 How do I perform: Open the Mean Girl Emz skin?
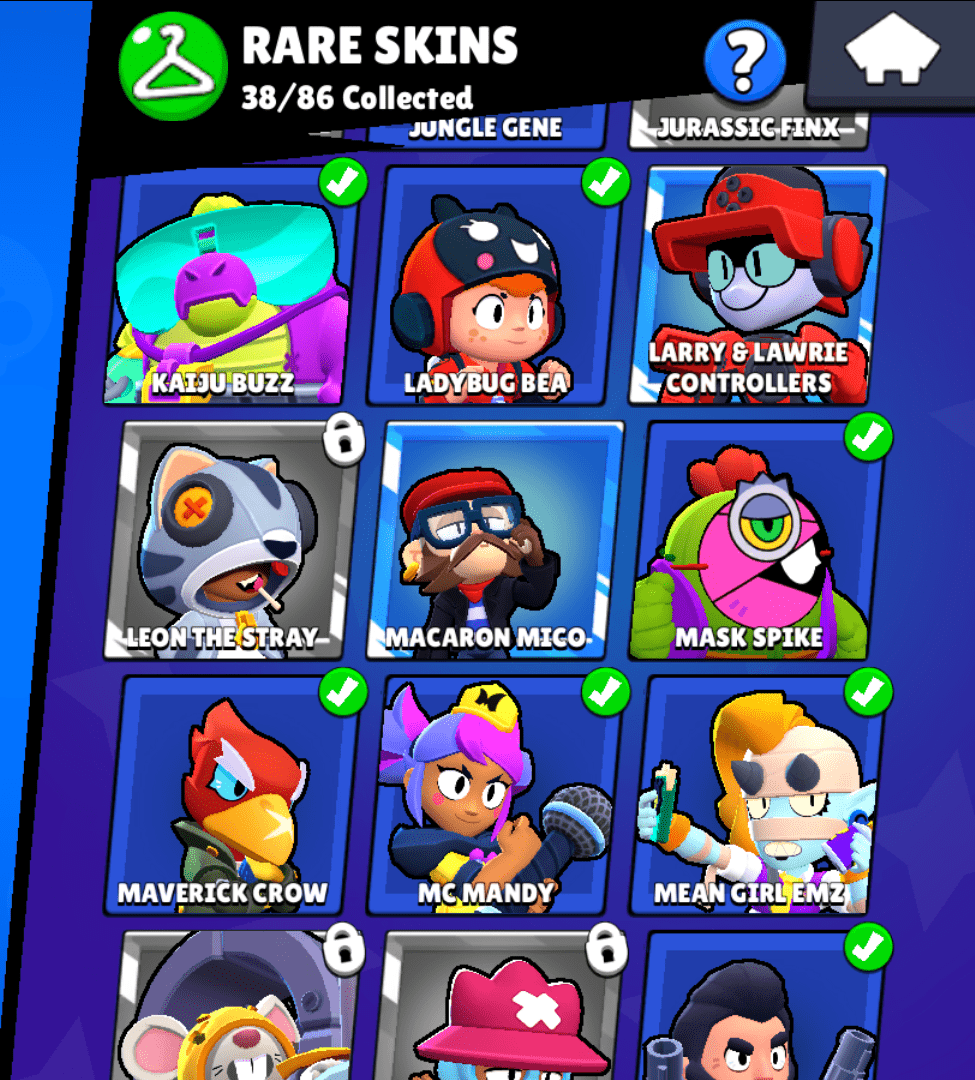757,795
